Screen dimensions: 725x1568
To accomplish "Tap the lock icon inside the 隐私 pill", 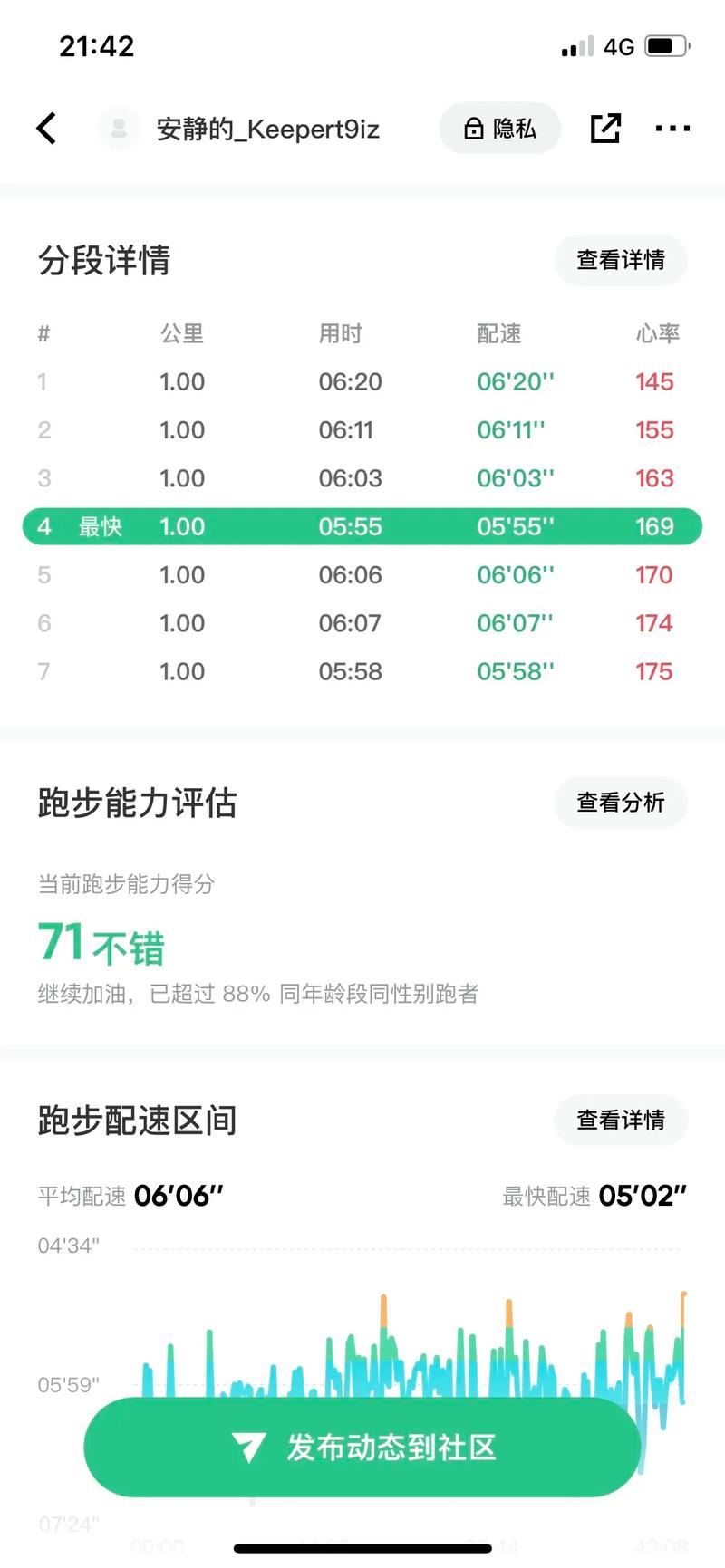I will pos(473,128).
